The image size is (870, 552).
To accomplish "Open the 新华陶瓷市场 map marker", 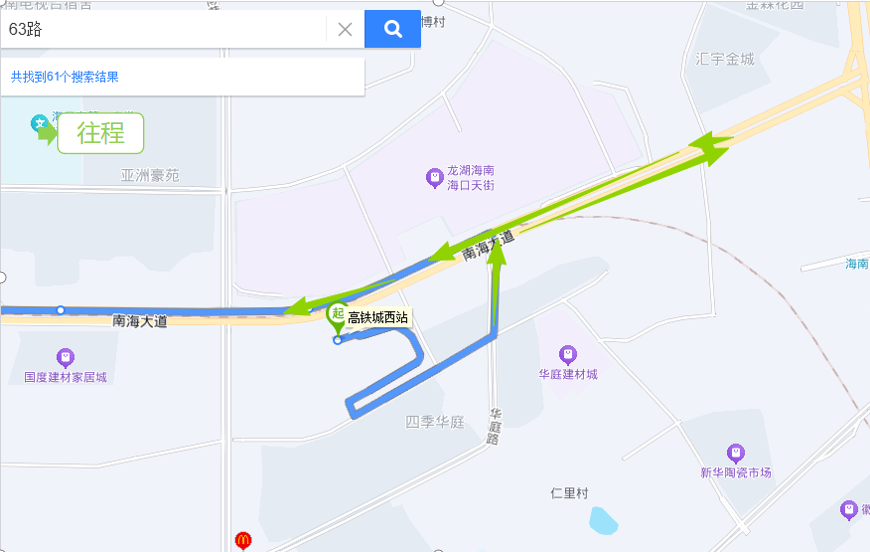I will point(736,452).
